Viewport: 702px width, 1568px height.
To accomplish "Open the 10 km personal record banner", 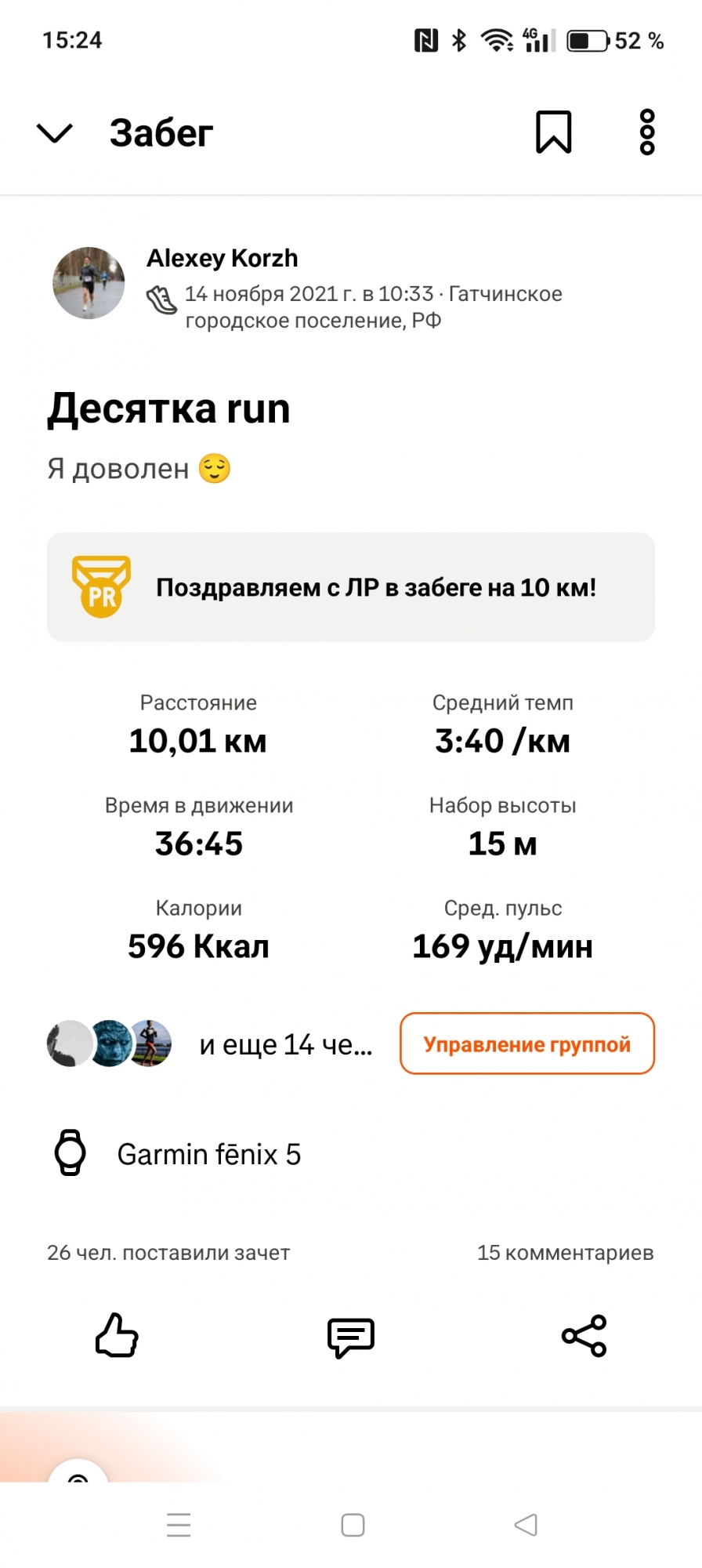I will [351, 587].
